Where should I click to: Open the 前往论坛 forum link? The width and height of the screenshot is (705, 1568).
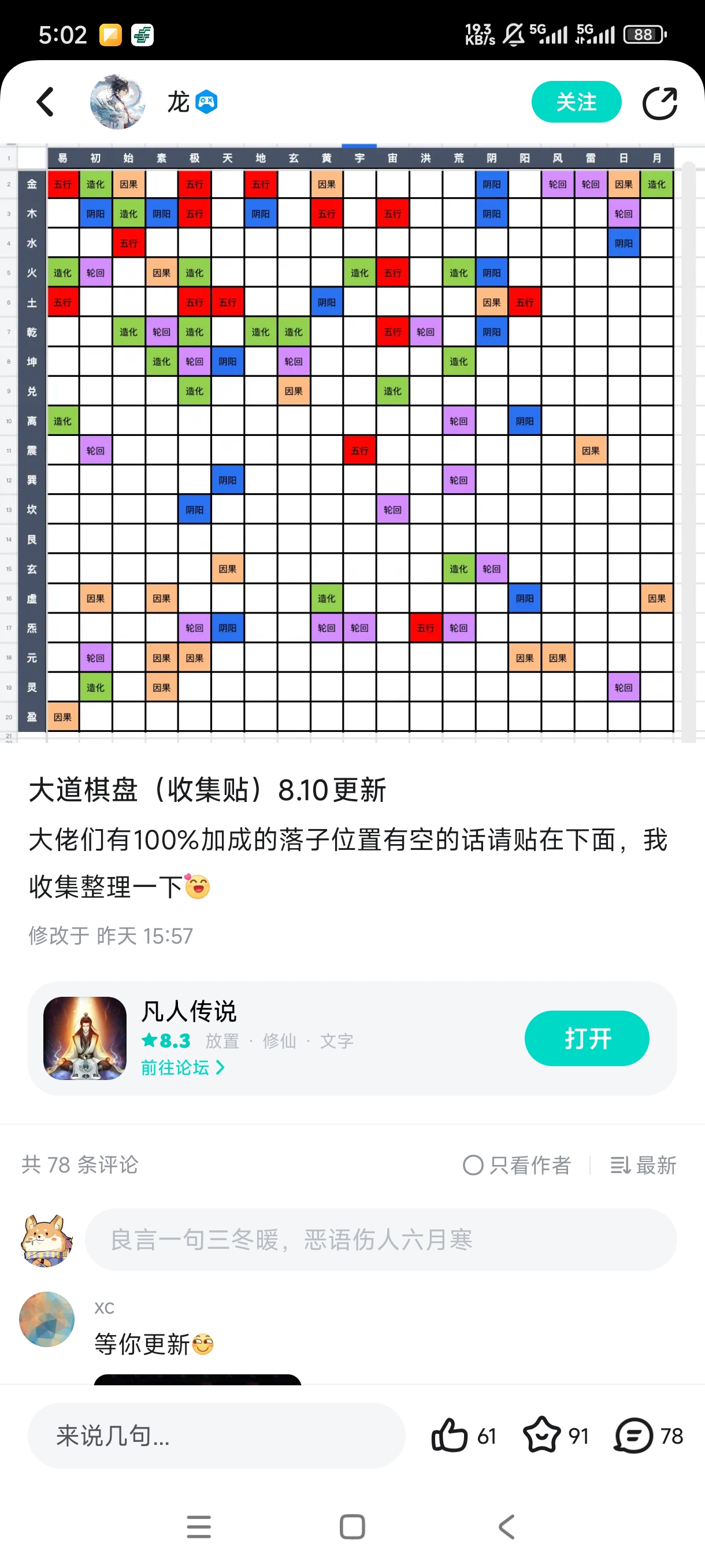click(x=183, y=1068)
